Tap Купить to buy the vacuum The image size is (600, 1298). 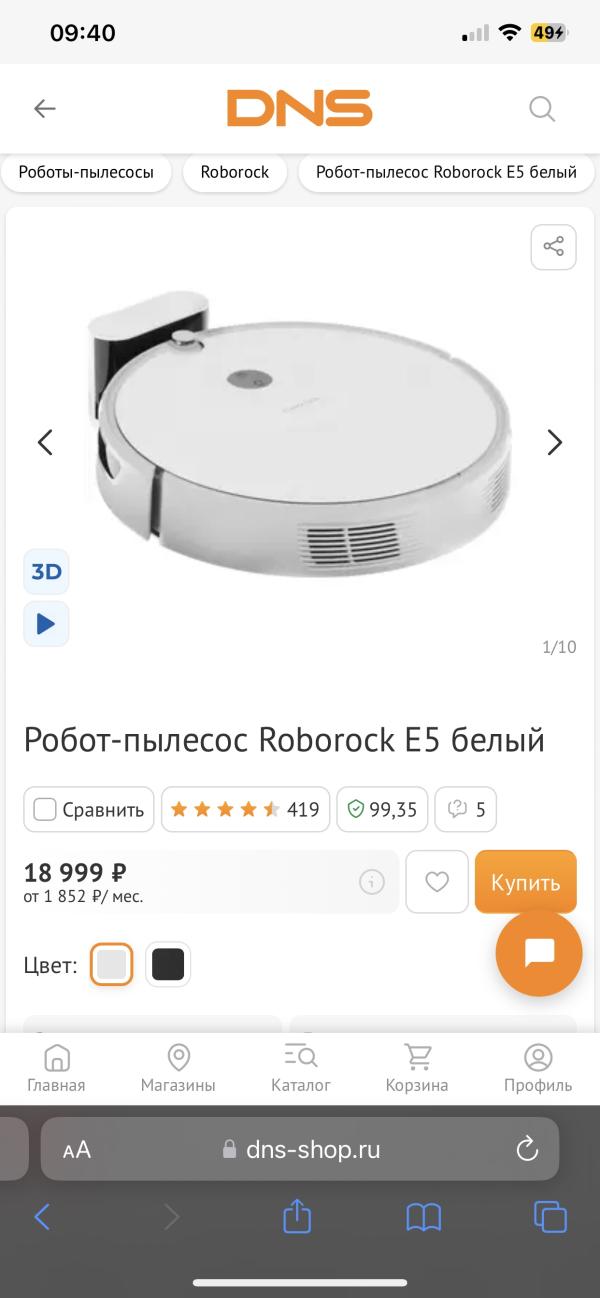coord(526,882)
